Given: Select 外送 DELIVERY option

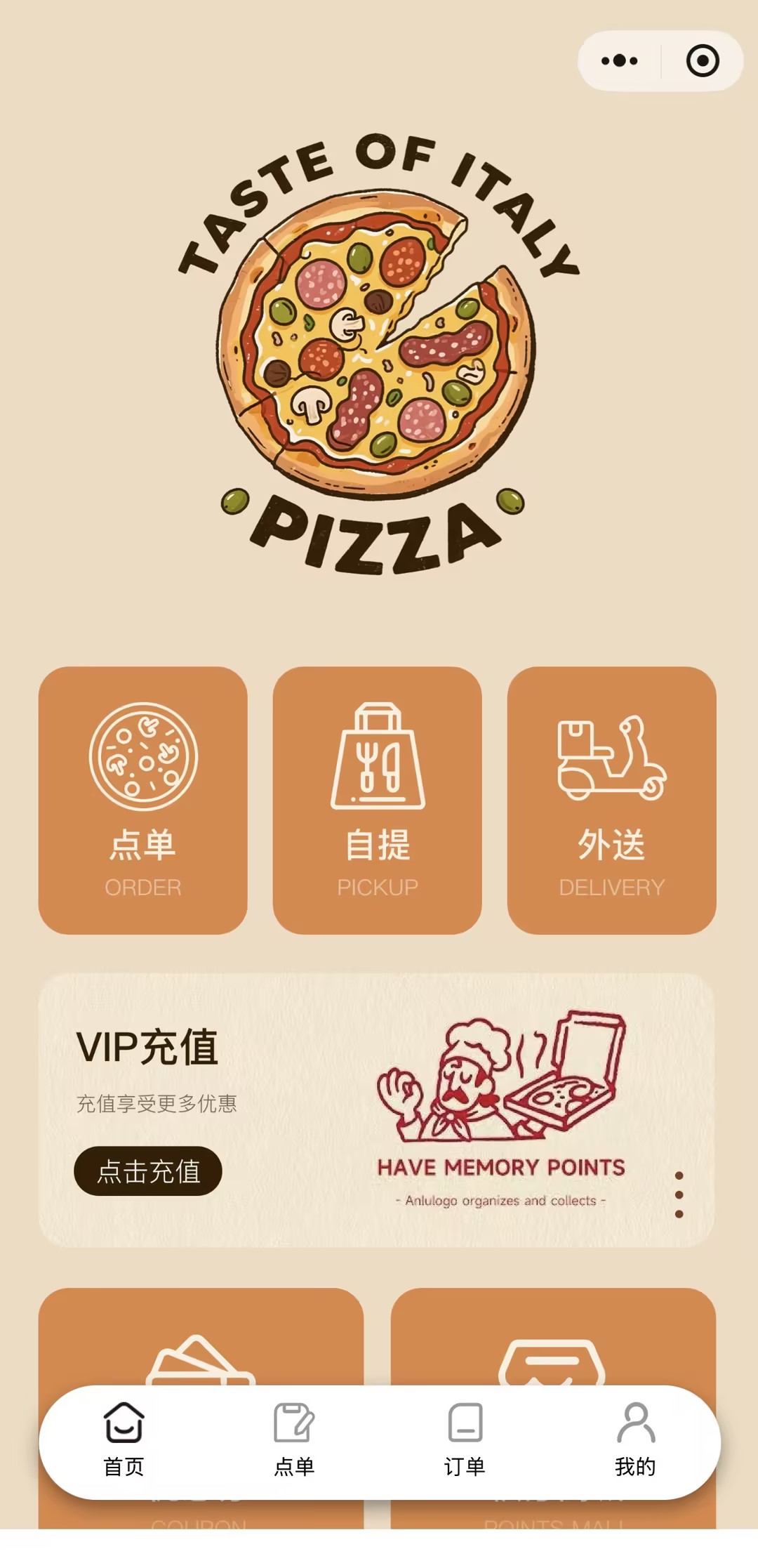Looking at the screenshot, I should pyautogui.click(x=611, y=800).
